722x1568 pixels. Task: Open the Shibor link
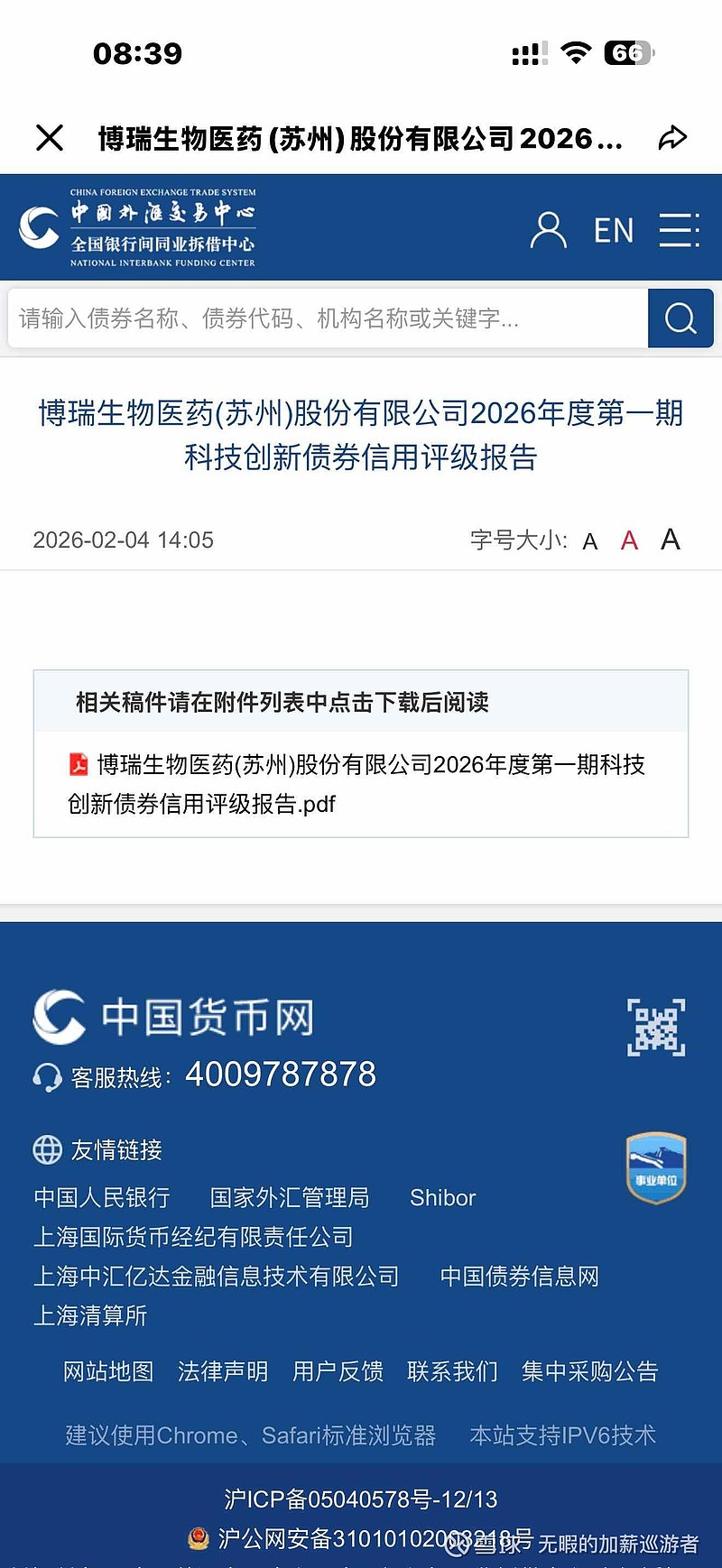coord(442,1197)
